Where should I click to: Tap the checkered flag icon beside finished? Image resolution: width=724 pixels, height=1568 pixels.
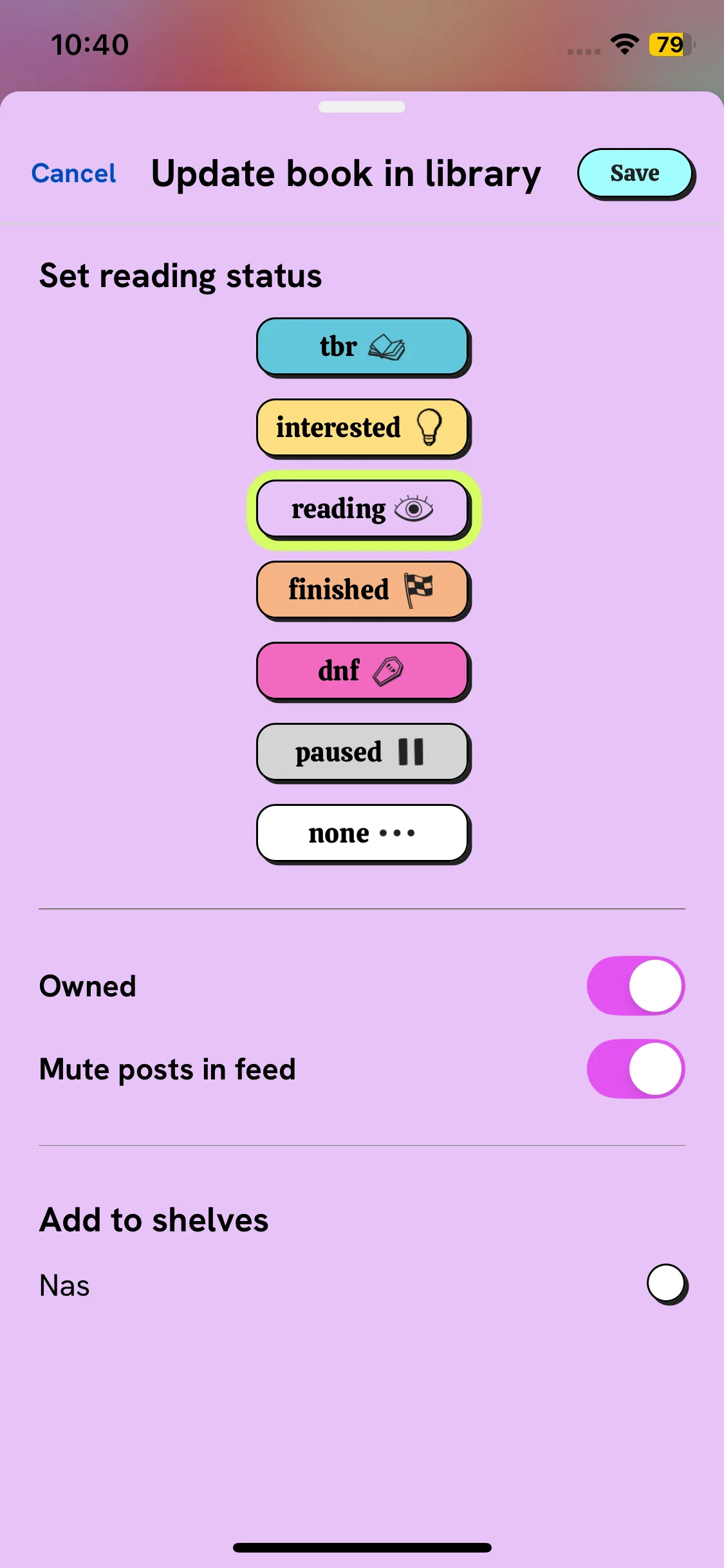[419, 589]
